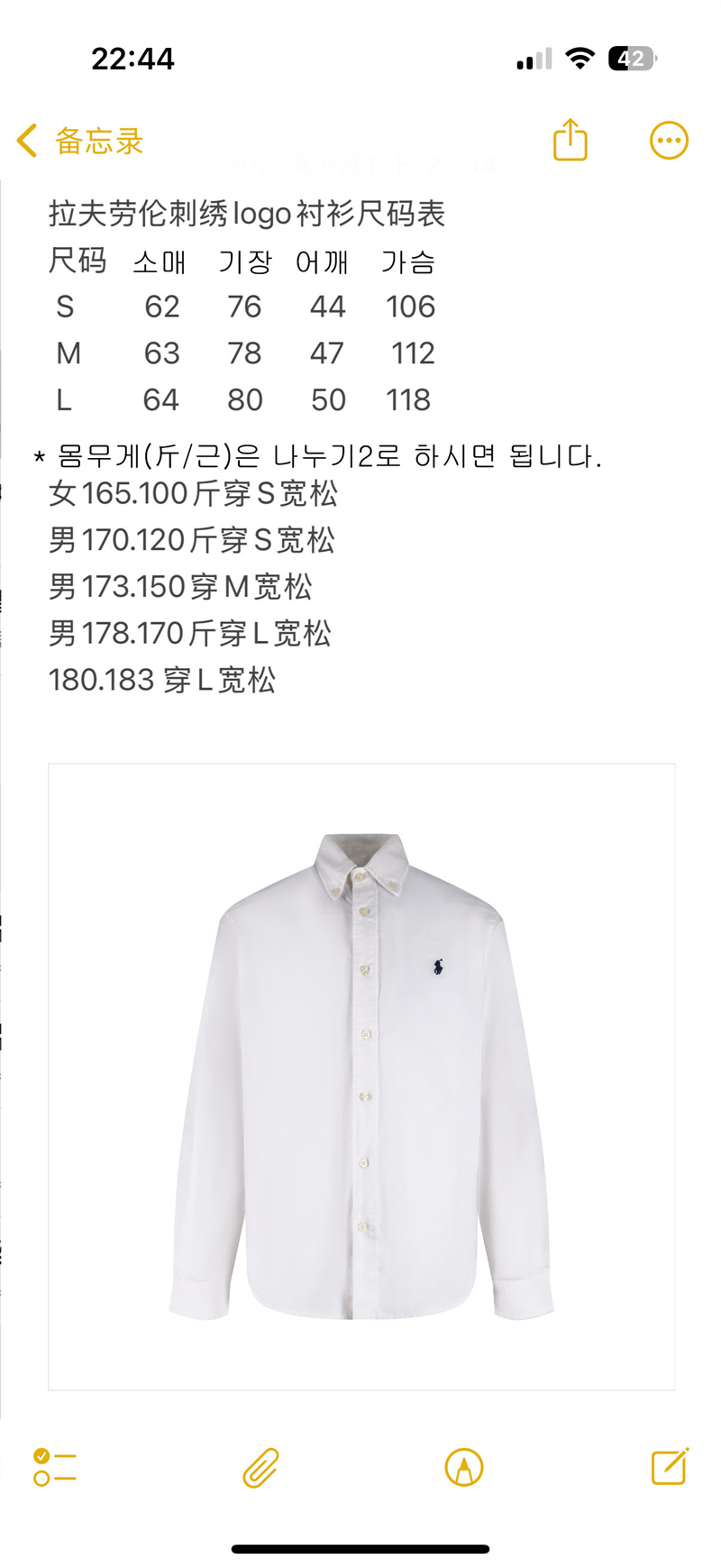
Task: Share this note
Action: (x=570, y=140)
